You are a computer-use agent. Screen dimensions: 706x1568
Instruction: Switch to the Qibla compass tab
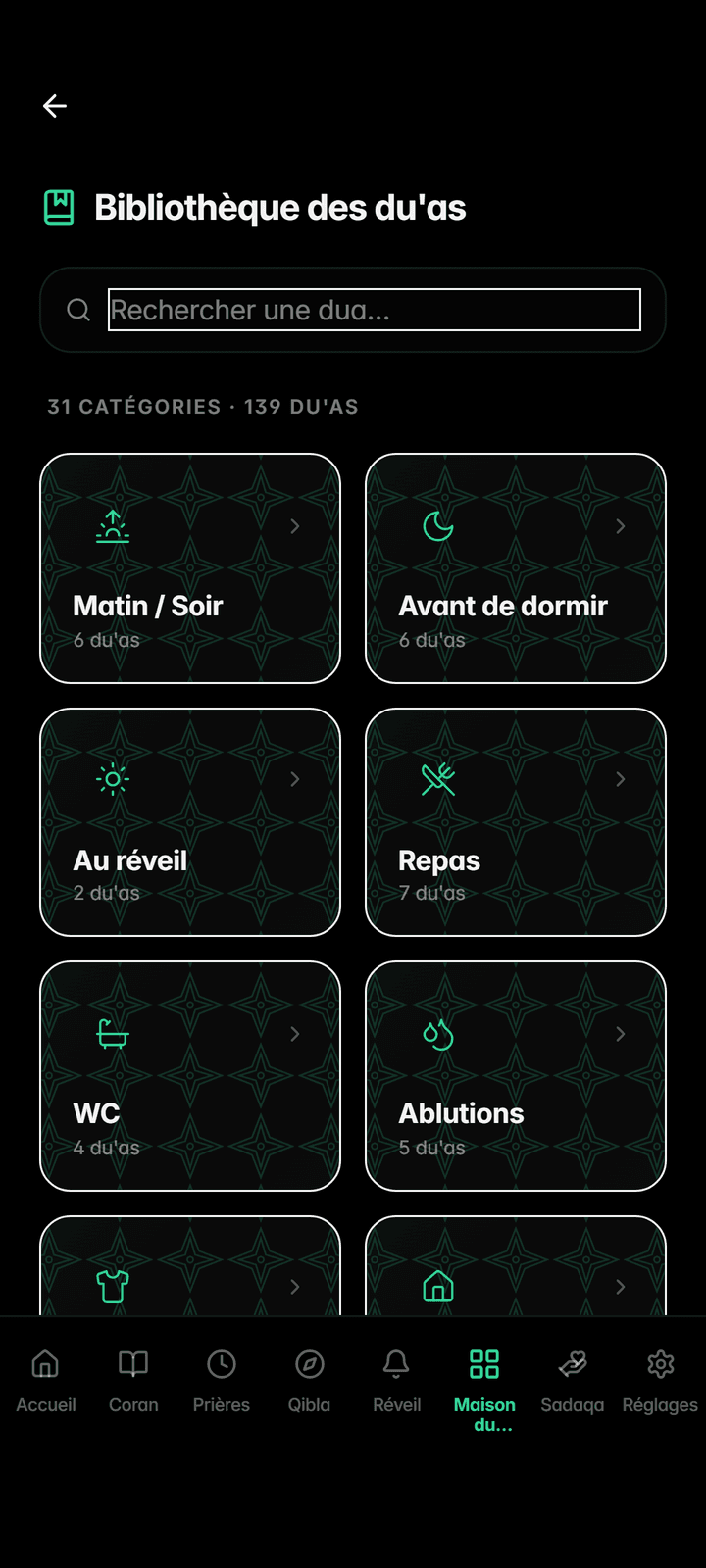tap(309, 1380)
